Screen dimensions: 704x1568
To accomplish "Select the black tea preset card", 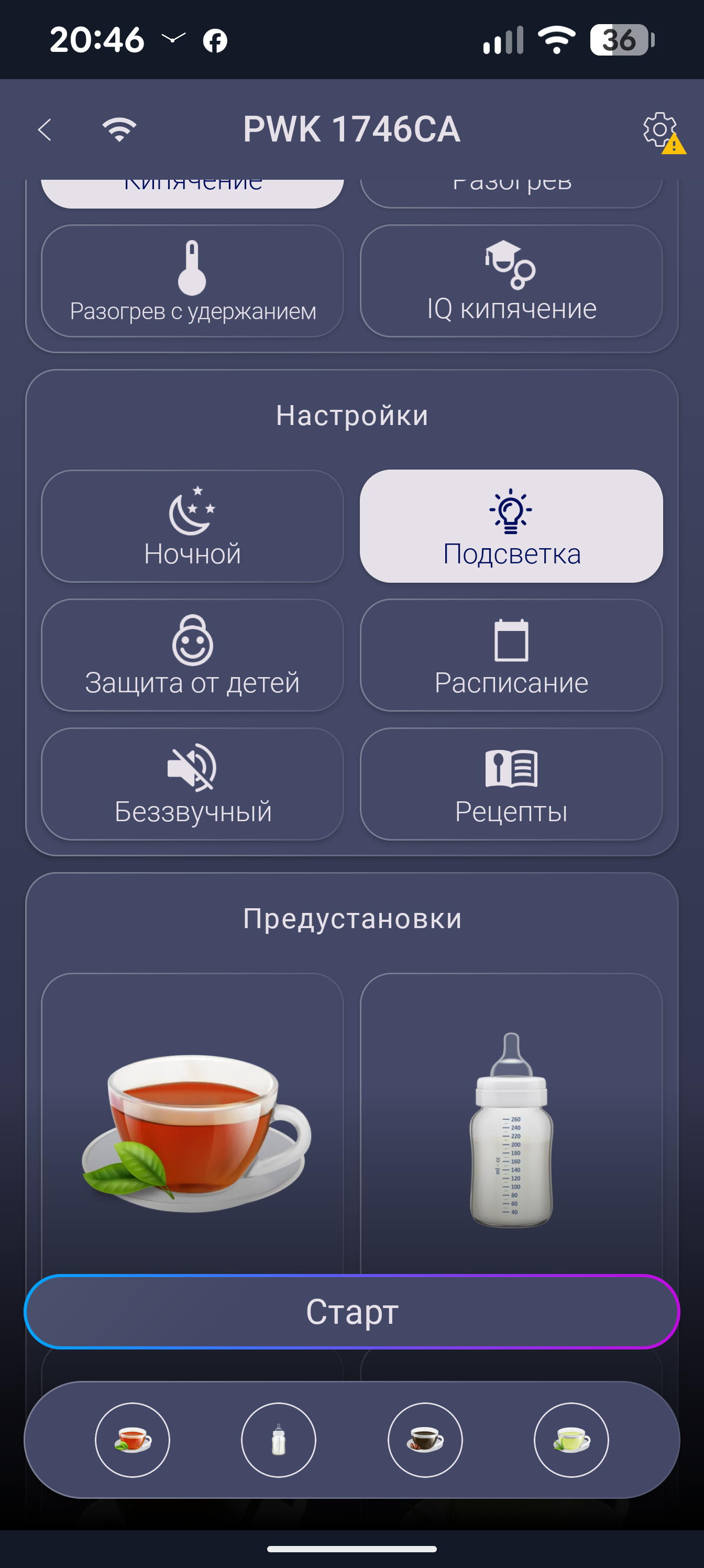I will [x=192, y=1123].
